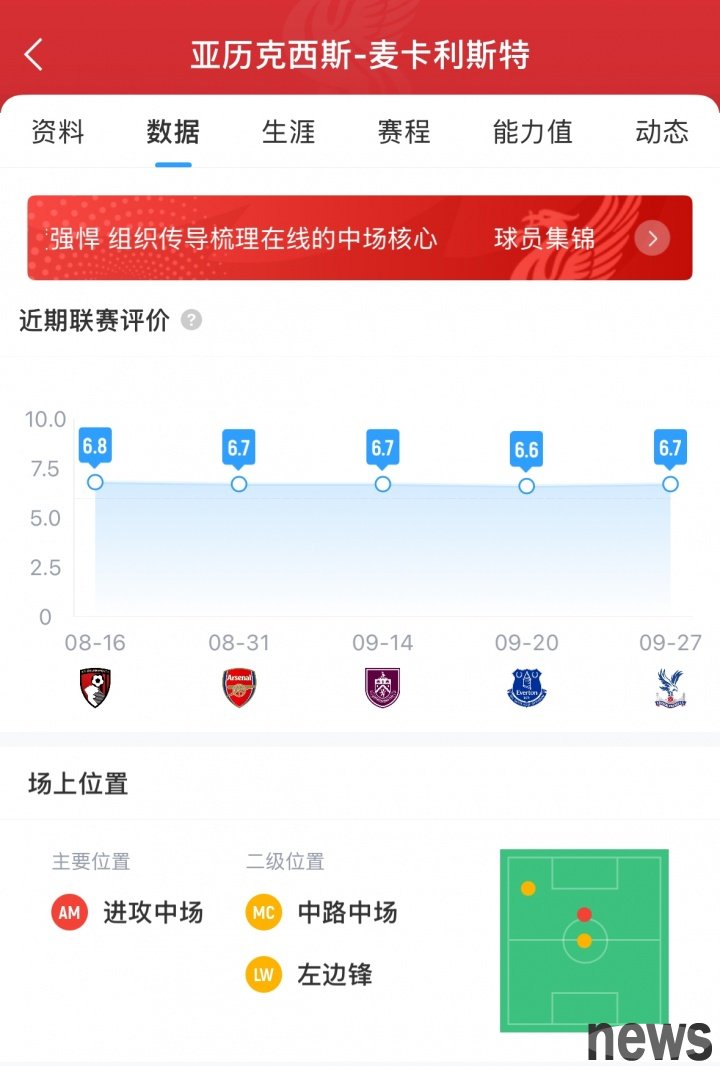
Task: Go back using the top-left arrow
Action: click(x=34, y=55)
